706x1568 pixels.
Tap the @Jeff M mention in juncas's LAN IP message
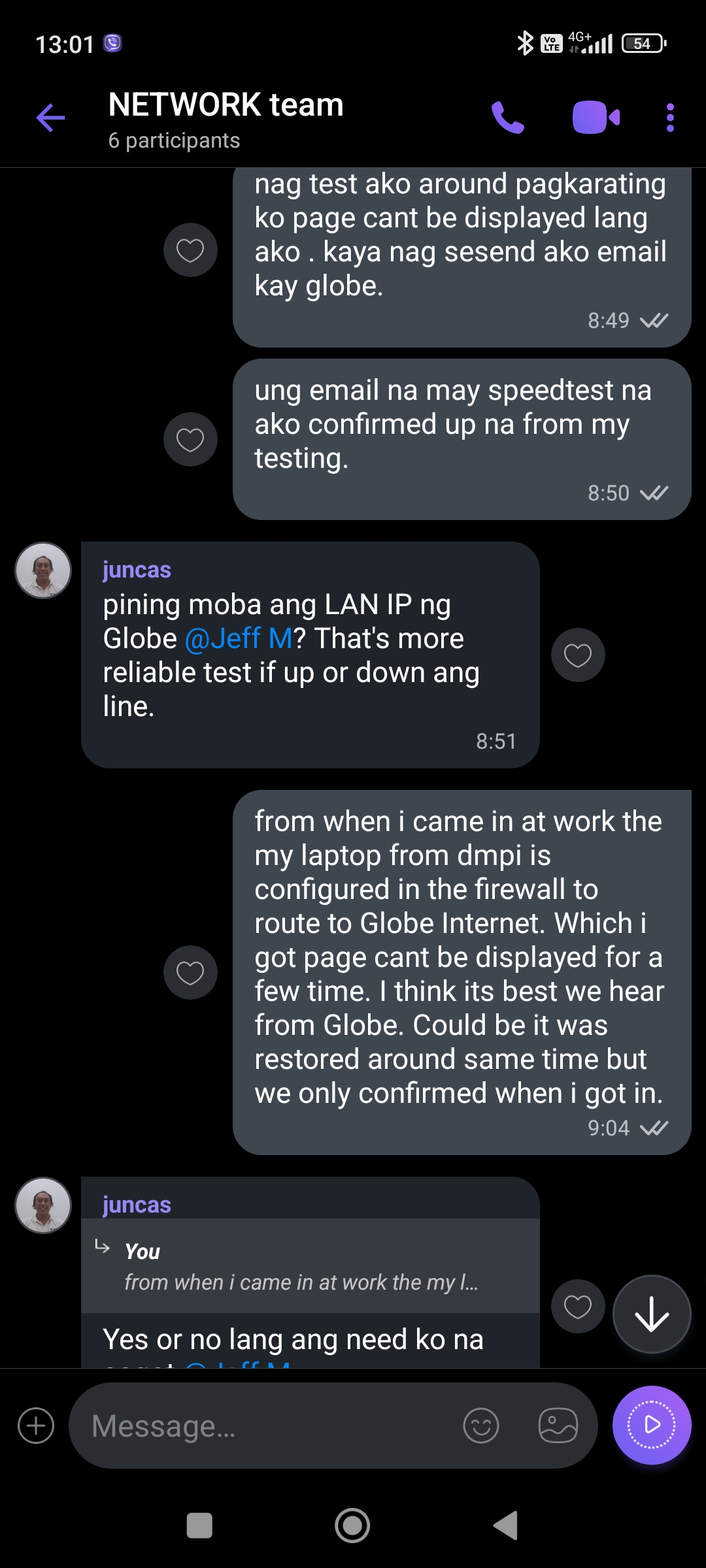pyautogui.click(x=239, y=639)
